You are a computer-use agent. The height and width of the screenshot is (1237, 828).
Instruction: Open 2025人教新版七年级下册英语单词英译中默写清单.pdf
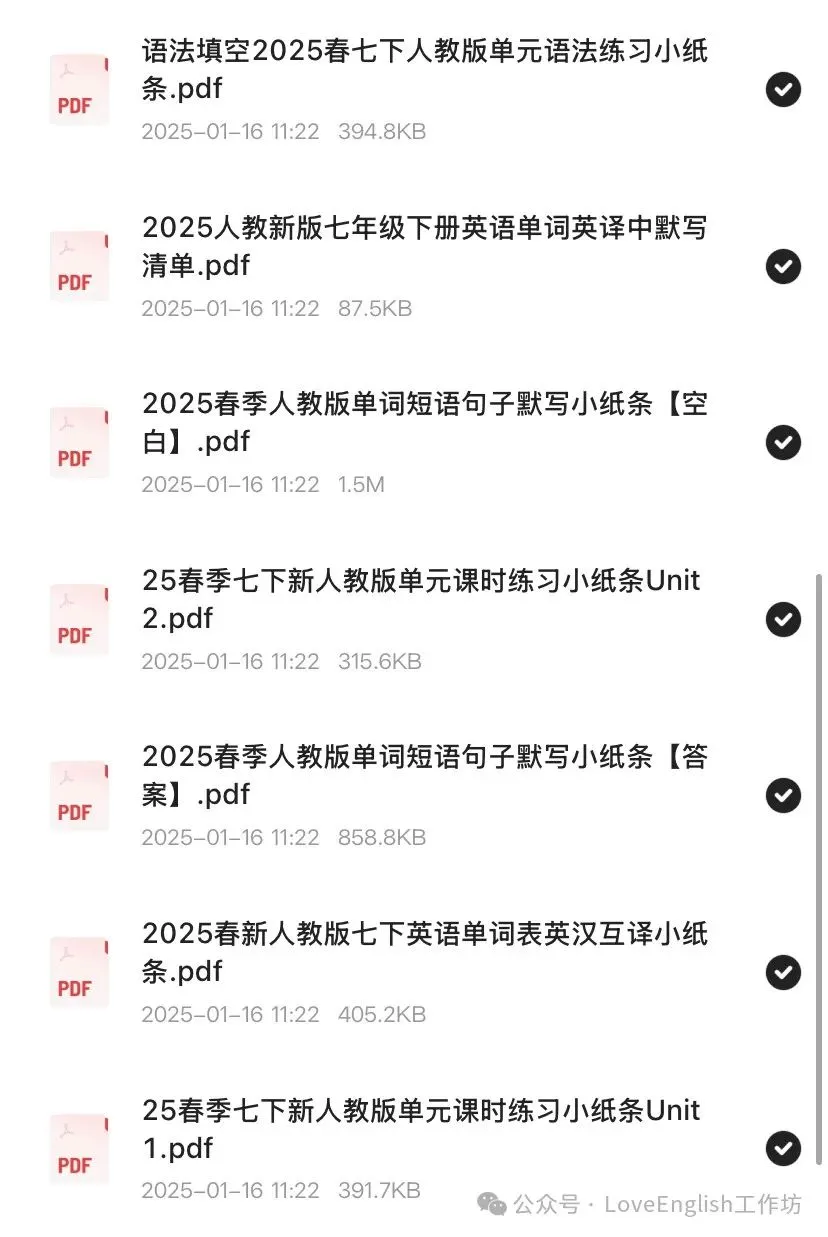[424, 246]
